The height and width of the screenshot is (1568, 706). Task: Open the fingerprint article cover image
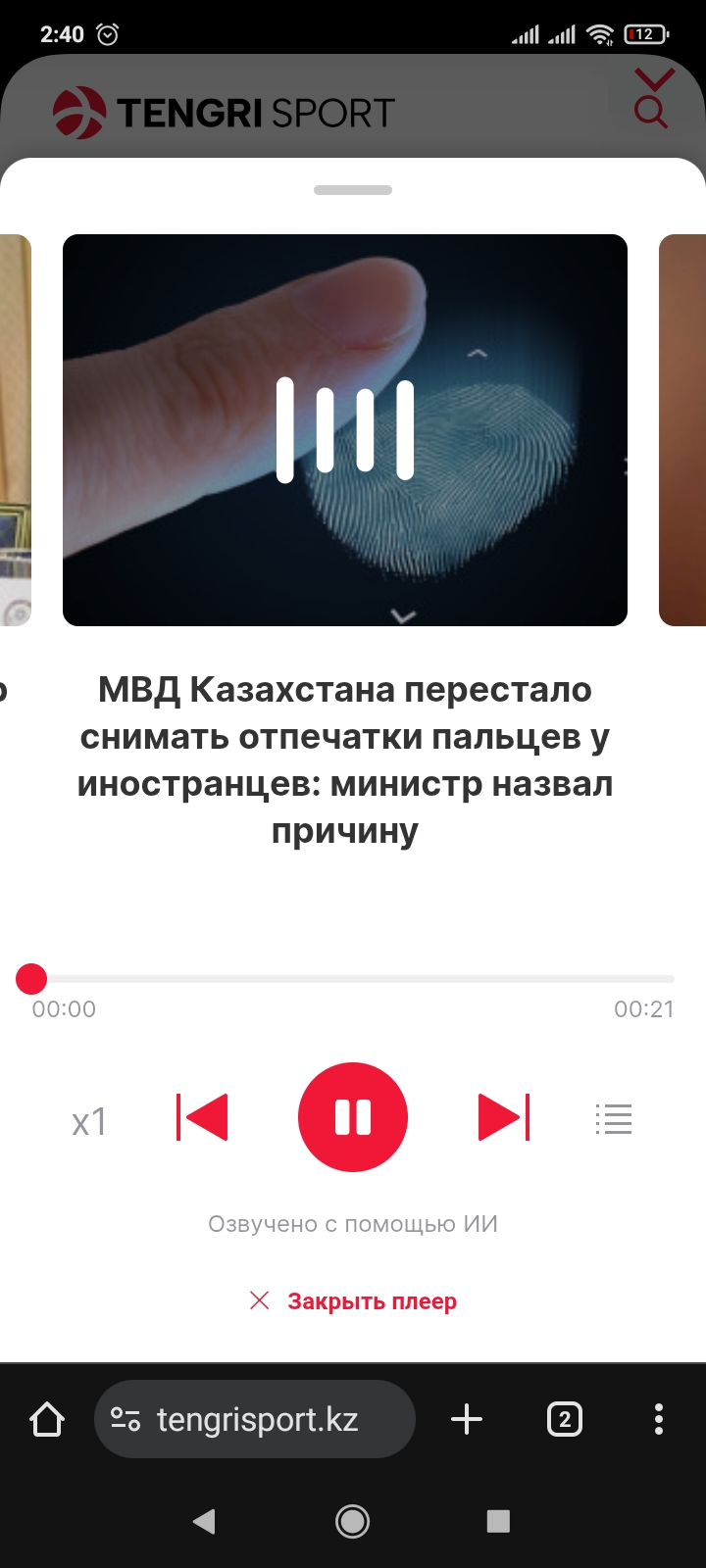pyautogui.click(x=345, y=429)
